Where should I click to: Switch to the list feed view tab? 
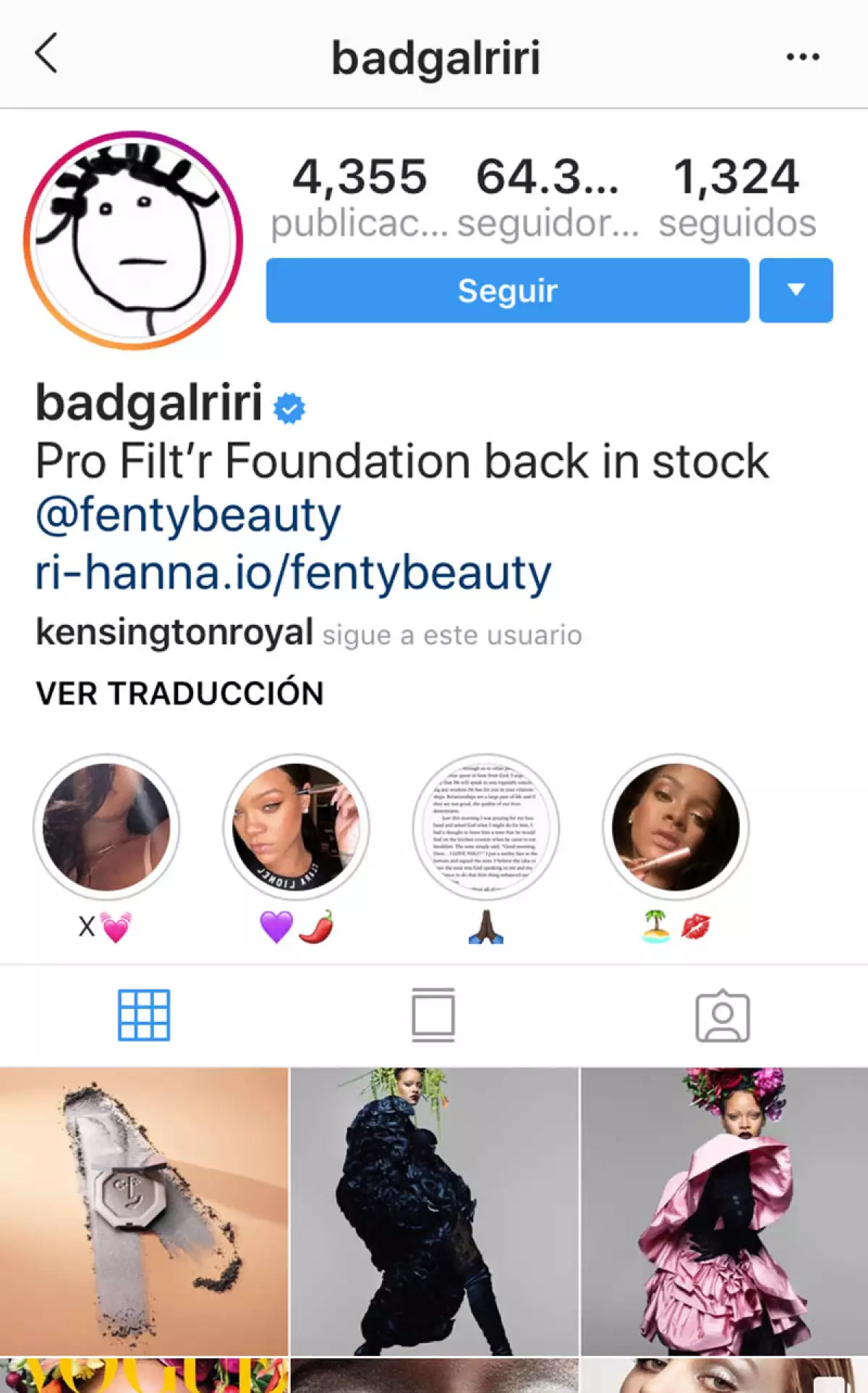[x=433, y=1015]
